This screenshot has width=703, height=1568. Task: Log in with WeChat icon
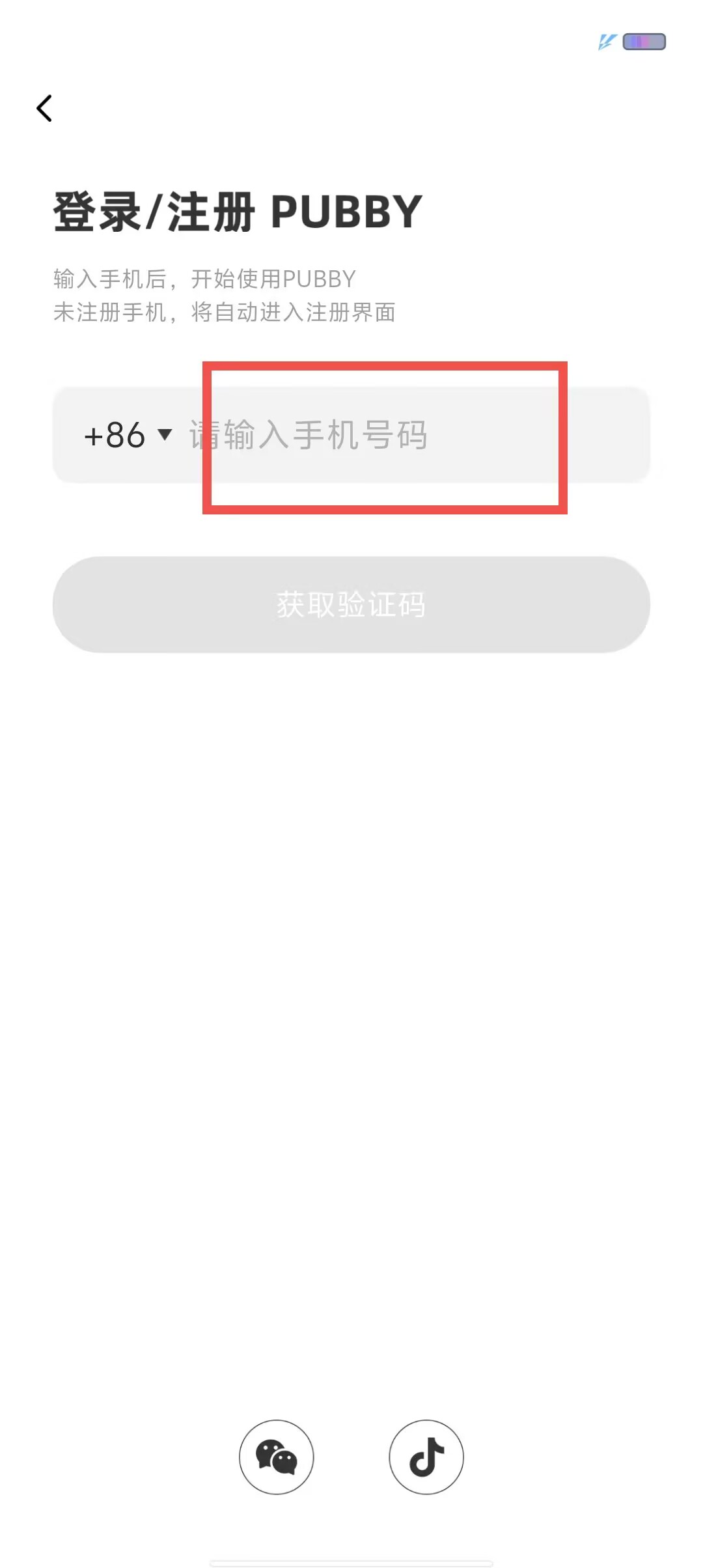(277, 1457)
